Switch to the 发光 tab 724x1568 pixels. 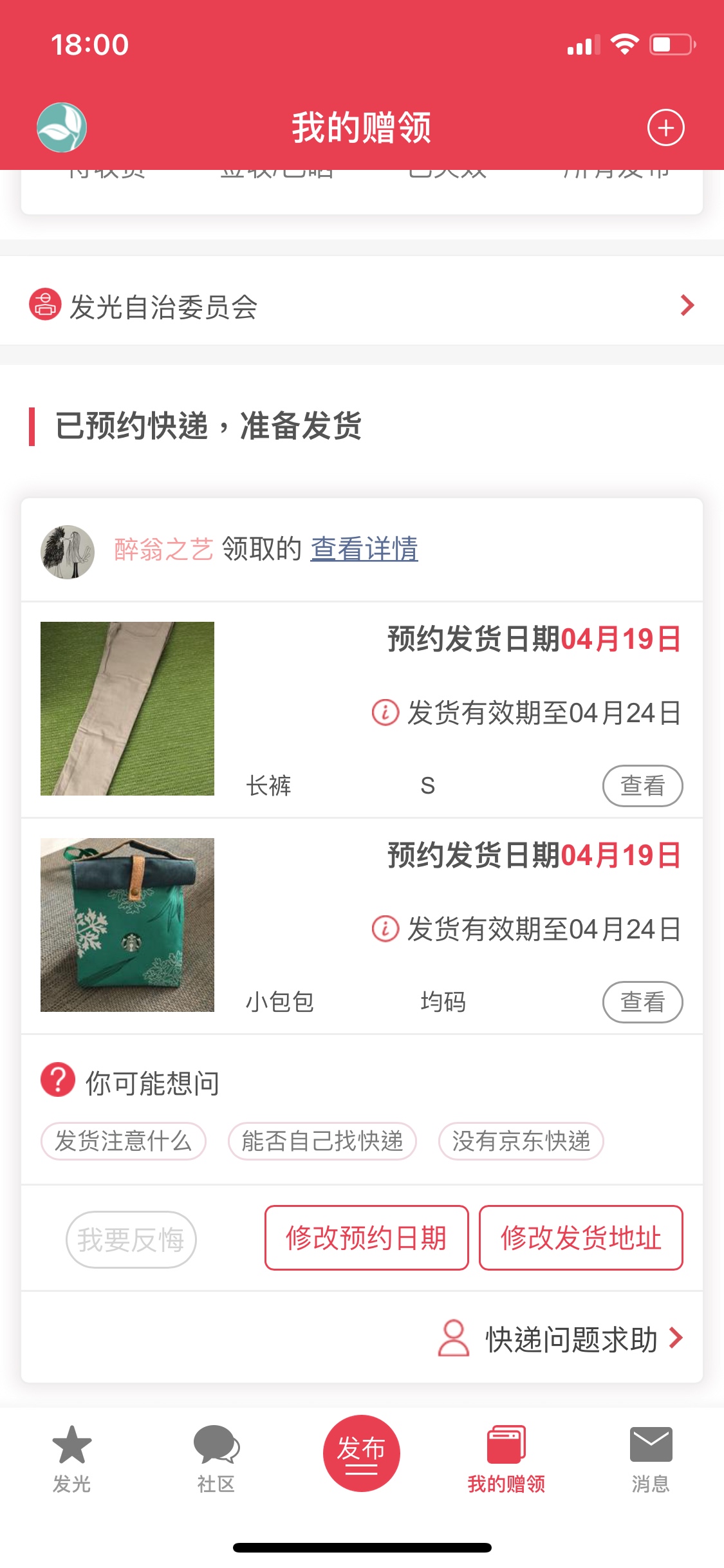point(71,1459)
